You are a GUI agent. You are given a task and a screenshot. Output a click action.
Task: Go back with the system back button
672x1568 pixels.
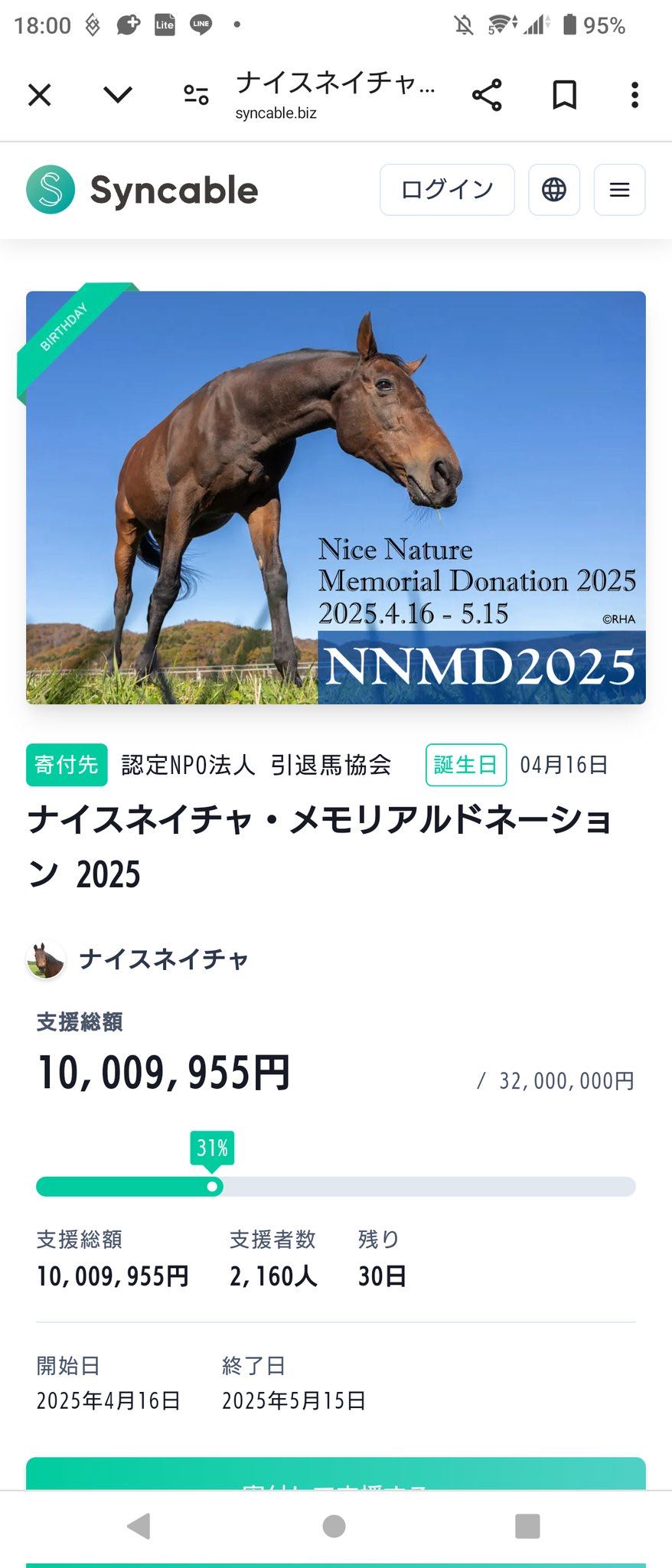click(x=139, y=1526)
